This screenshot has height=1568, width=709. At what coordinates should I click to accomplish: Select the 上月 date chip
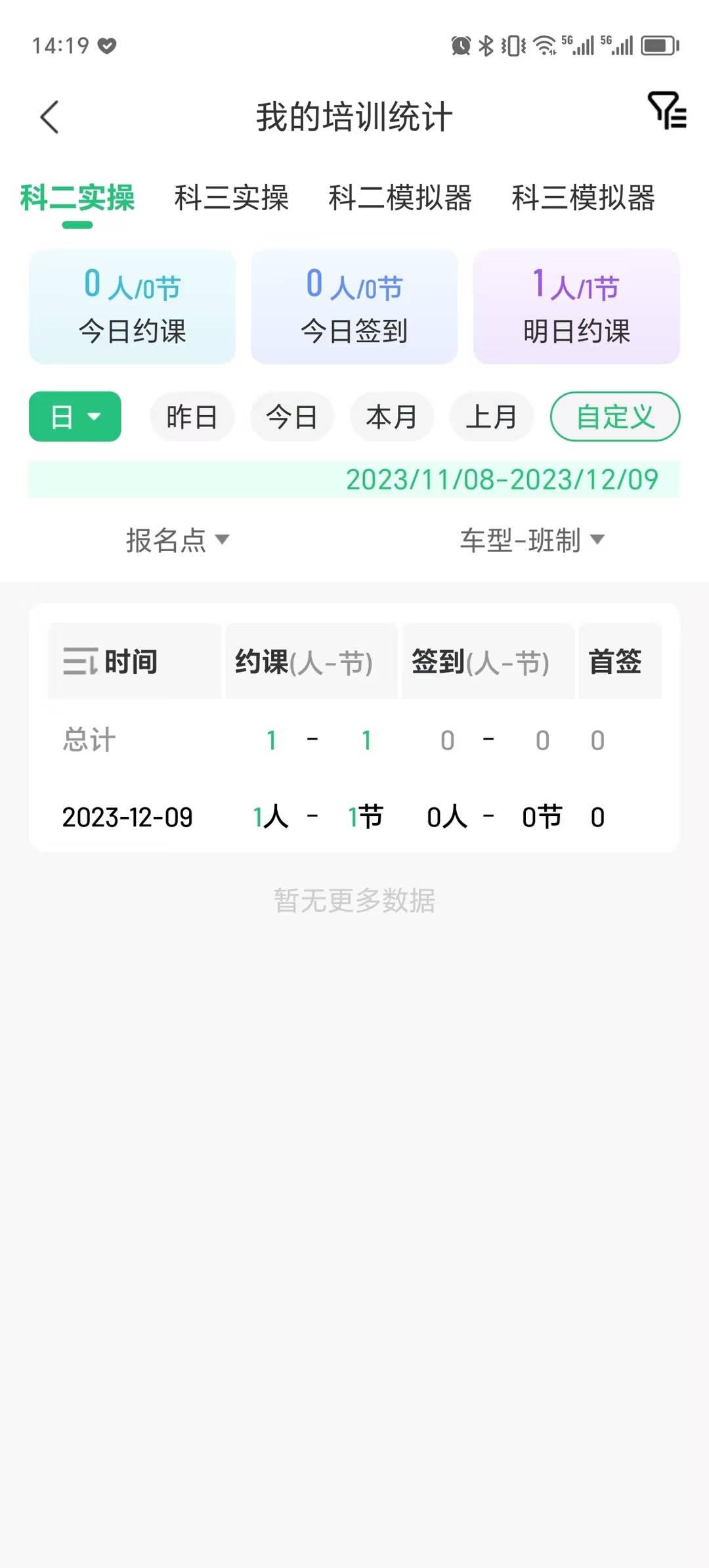(491, 416)
